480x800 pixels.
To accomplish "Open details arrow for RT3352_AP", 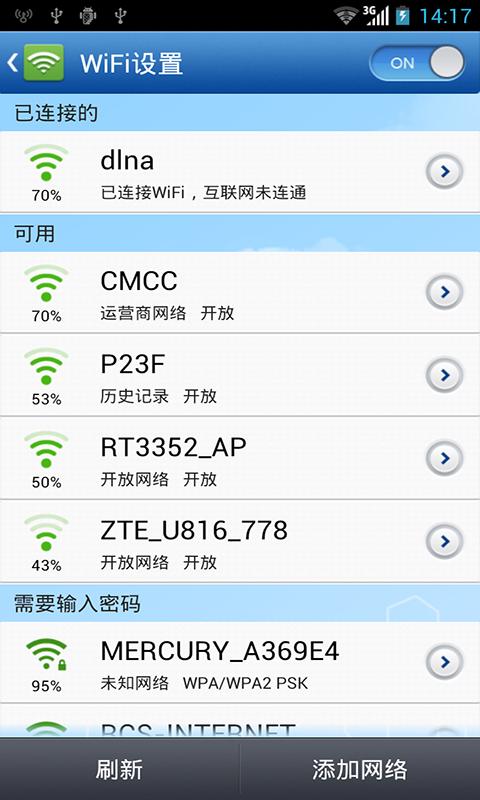I will click(444, 458).
